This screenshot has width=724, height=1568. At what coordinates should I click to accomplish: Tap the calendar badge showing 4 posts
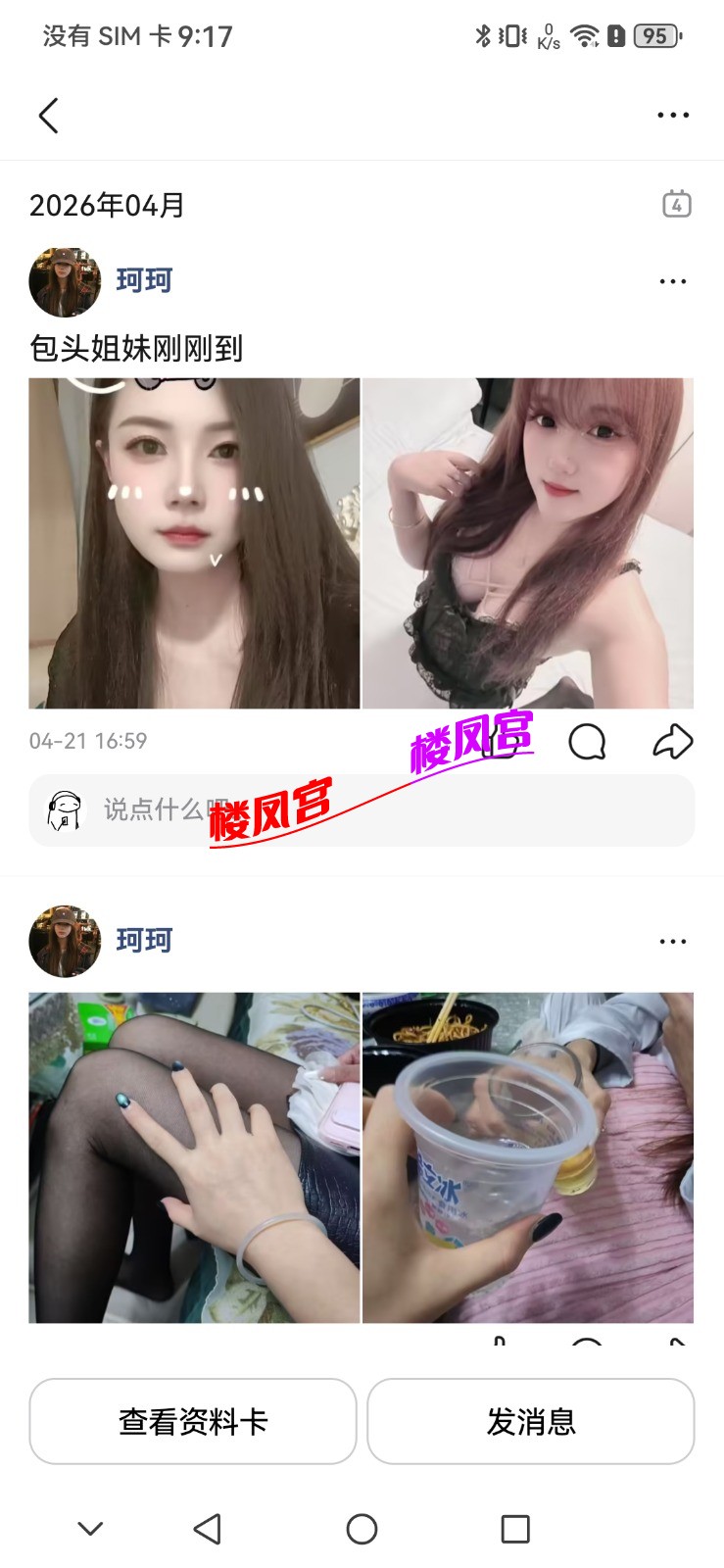[677, 205]
